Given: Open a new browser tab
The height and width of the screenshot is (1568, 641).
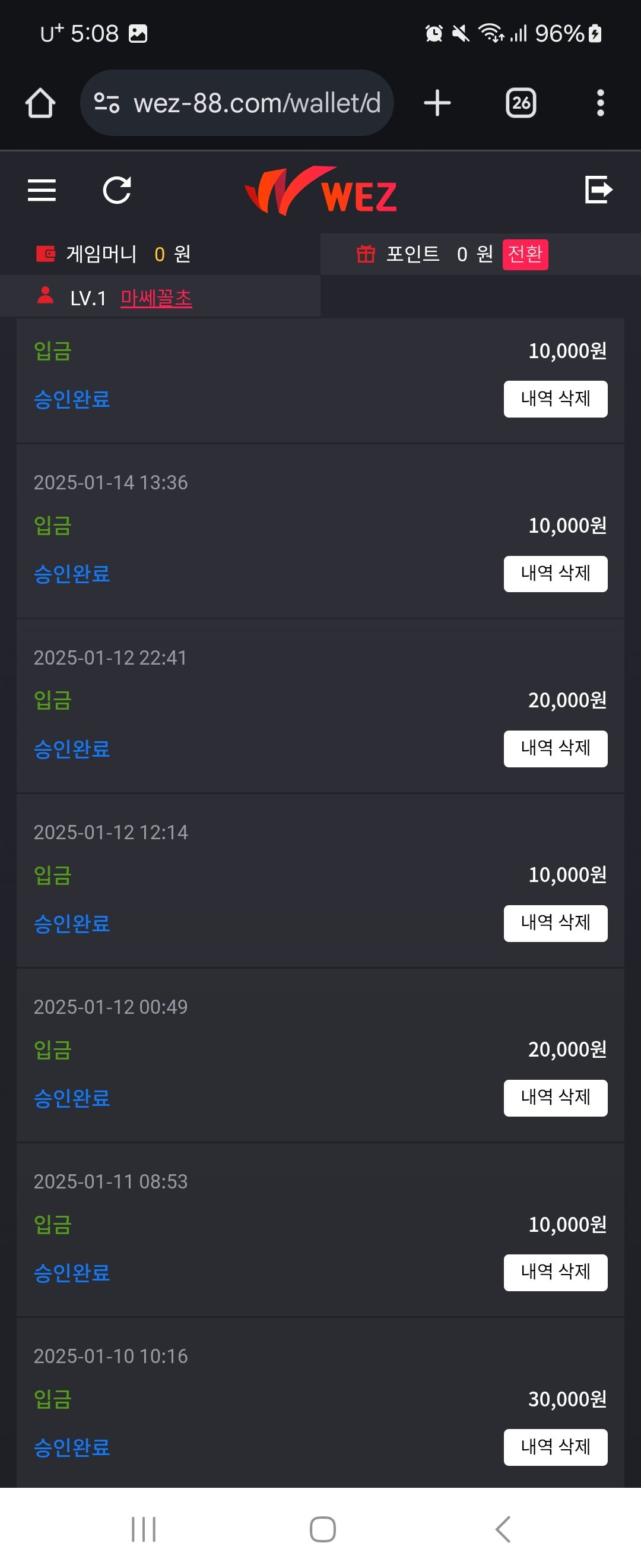Looking at the screenshot, I should click(x=437, y=103).
